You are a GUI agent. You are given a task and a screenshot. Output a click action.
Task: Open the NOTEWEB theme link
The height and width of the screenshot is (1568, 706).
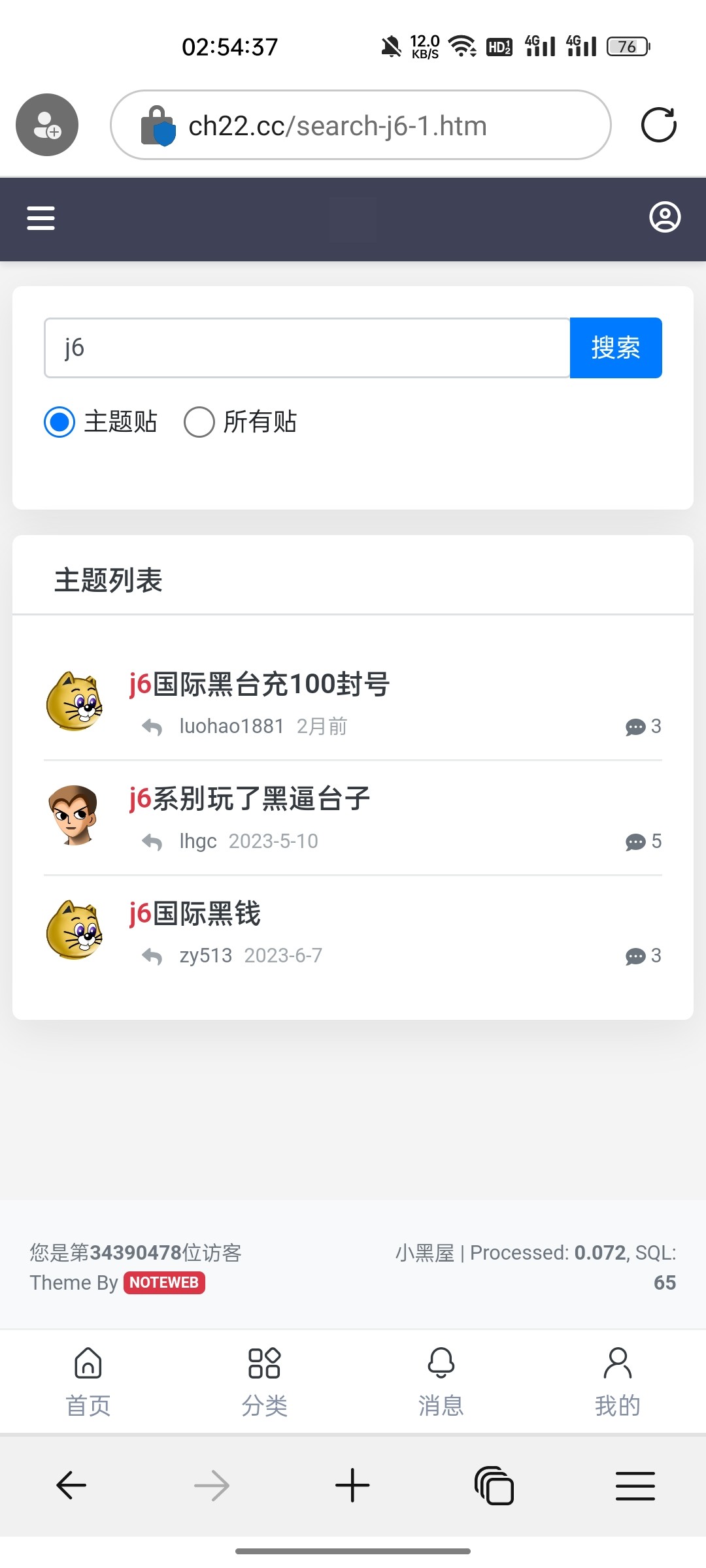click(x=164, y=1282)
